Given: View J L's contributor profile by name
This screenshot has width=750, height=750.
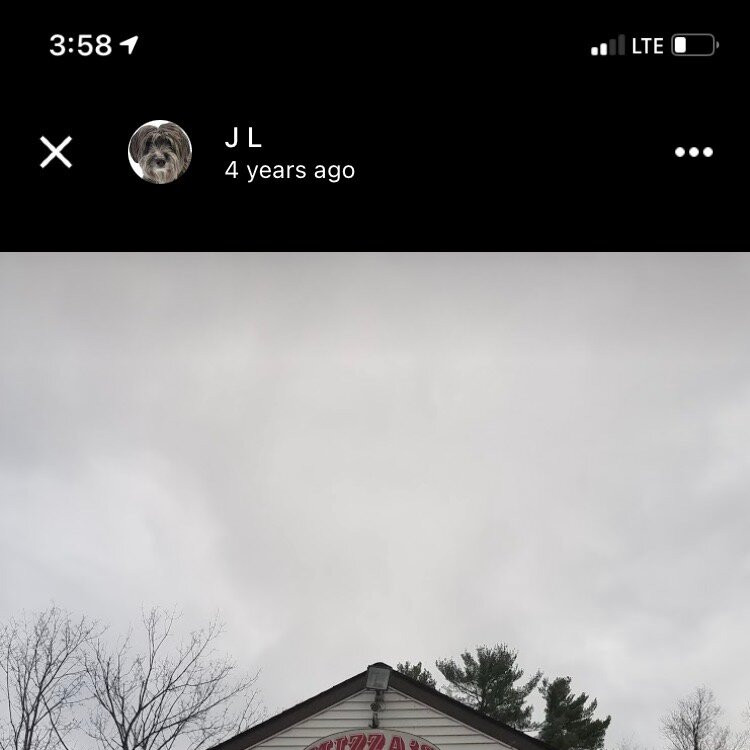Looking at the screenshot, I should [x=243, y=138].
